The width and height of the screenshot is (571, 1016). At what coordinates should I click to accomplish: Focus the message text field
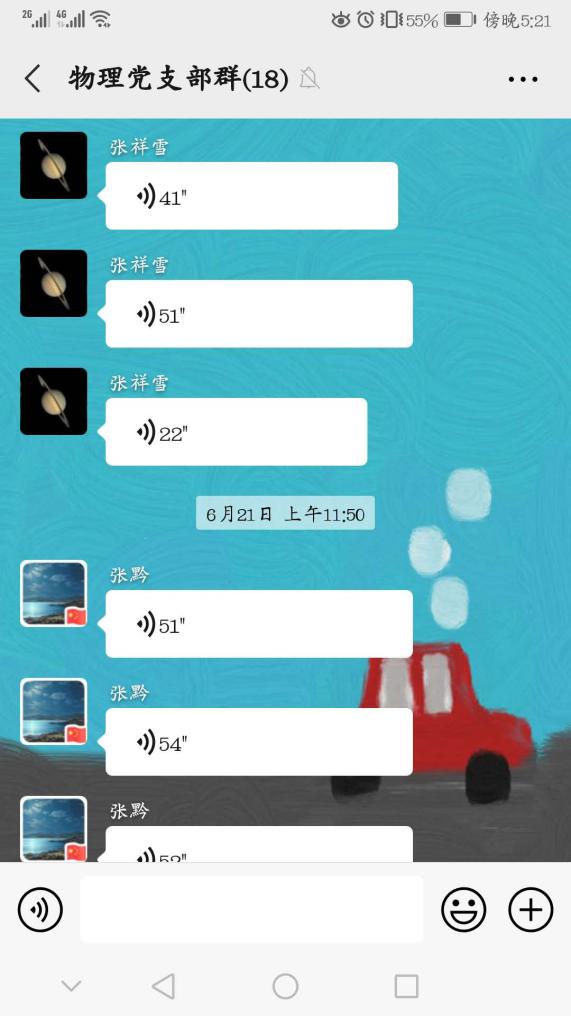pyautogui.click(x=251, y=909)
